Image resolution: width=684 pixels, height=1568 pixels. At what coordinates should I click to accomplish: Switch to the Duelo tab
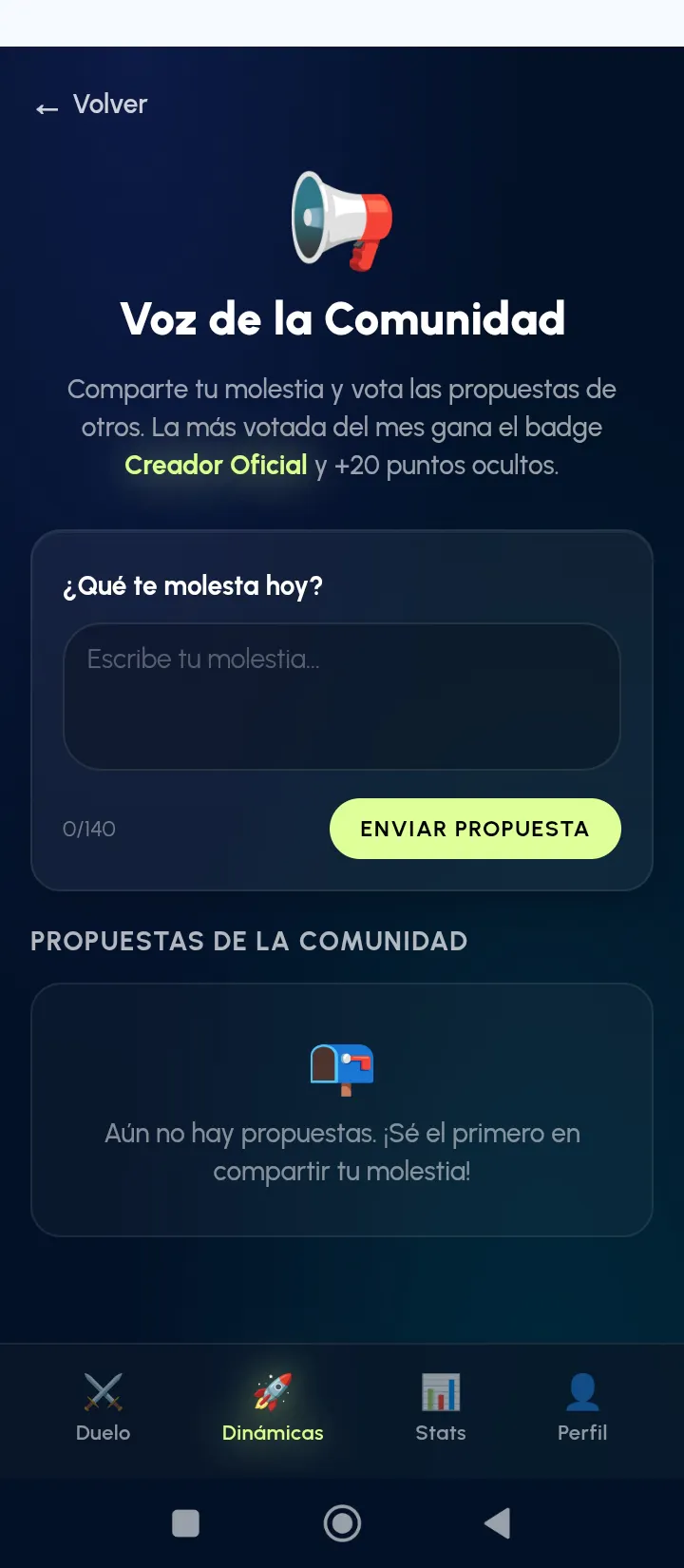point(103,1408)
